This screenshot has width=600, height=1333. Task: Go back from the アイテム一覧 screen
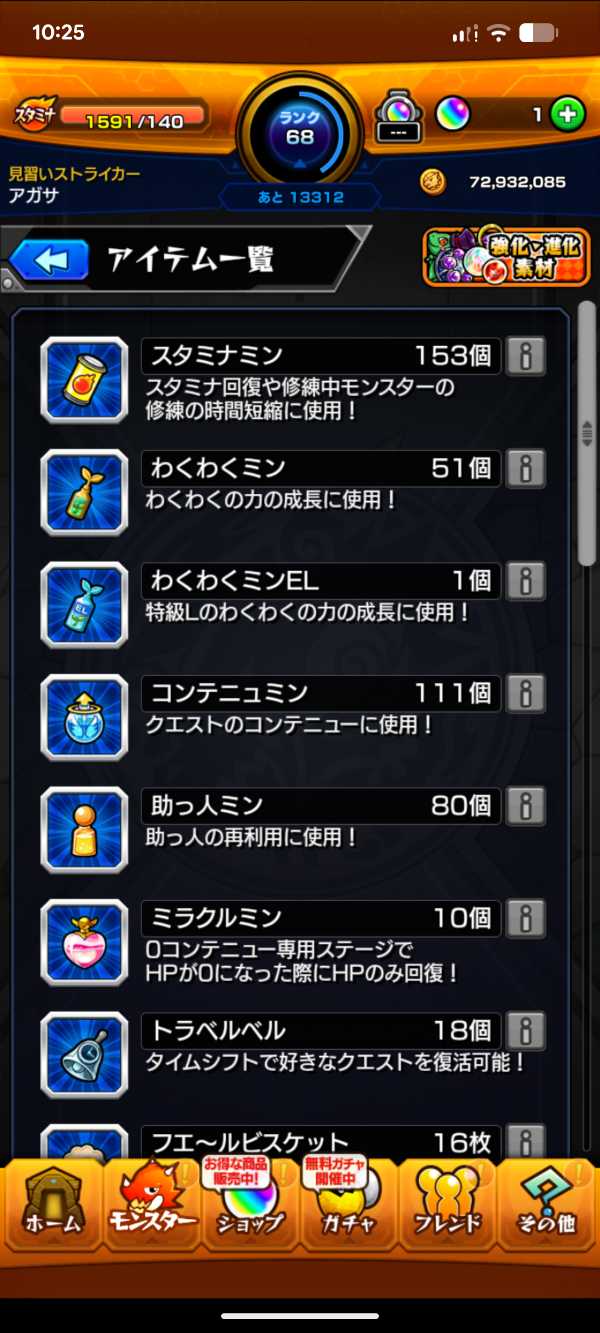pyautogui.click(x=52, y=260)
